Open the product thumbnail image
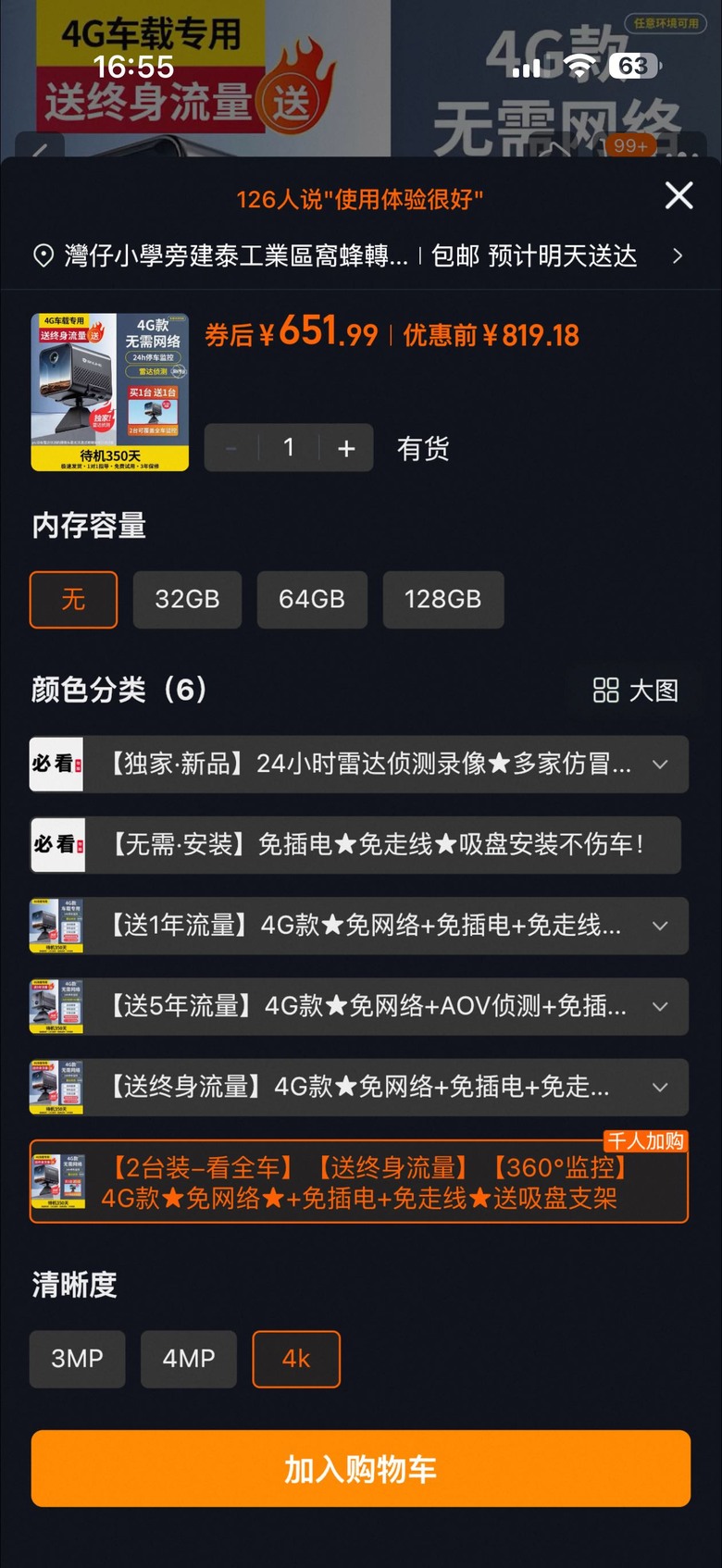This screenshot has width=722, height=1568. pyautogui.click(x=110, y=392)
